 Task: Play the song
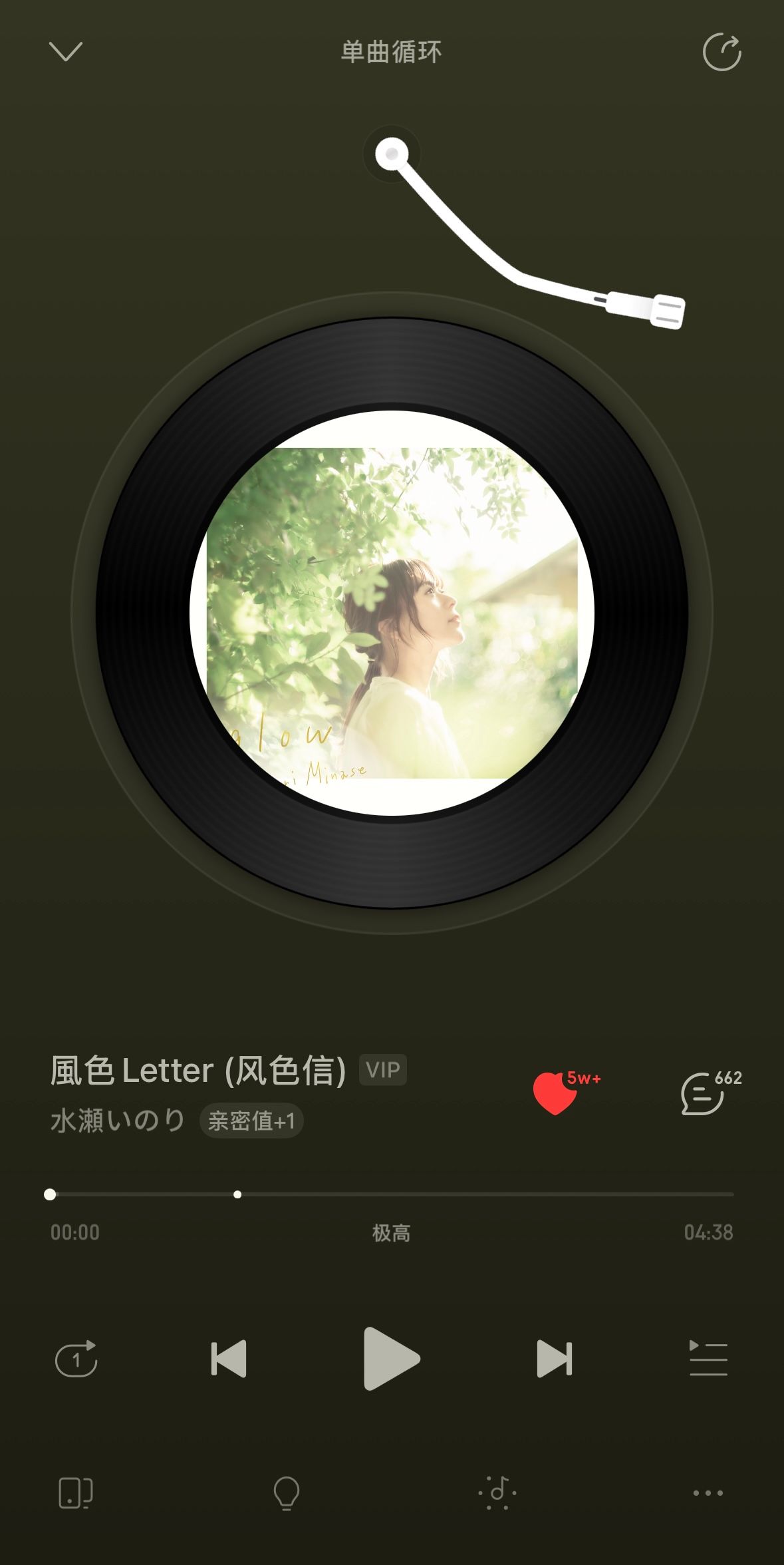pyautogui.click(x=391, y=1358)
